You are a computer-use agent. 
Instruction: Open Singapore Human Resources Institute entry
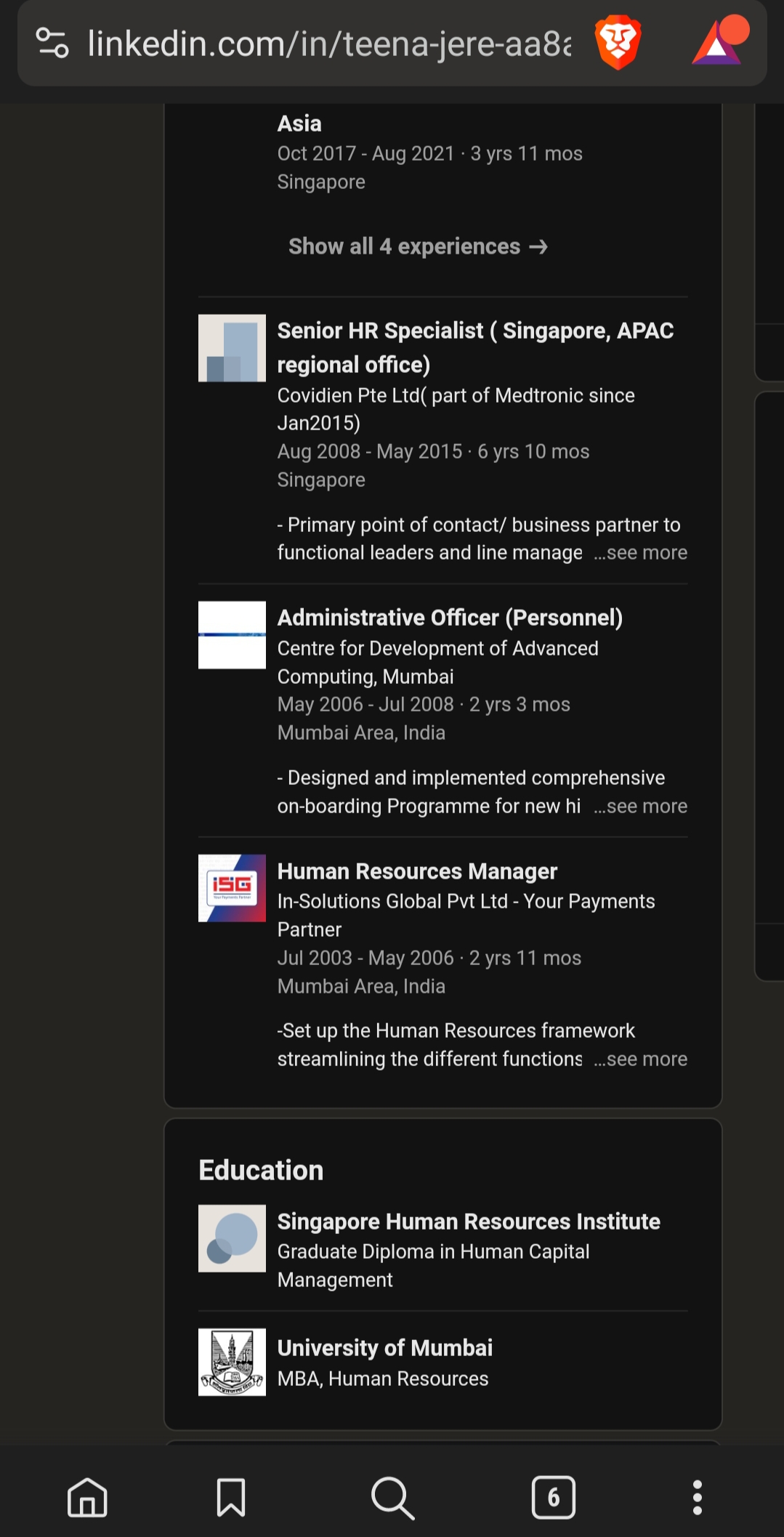pos(468,1222)
